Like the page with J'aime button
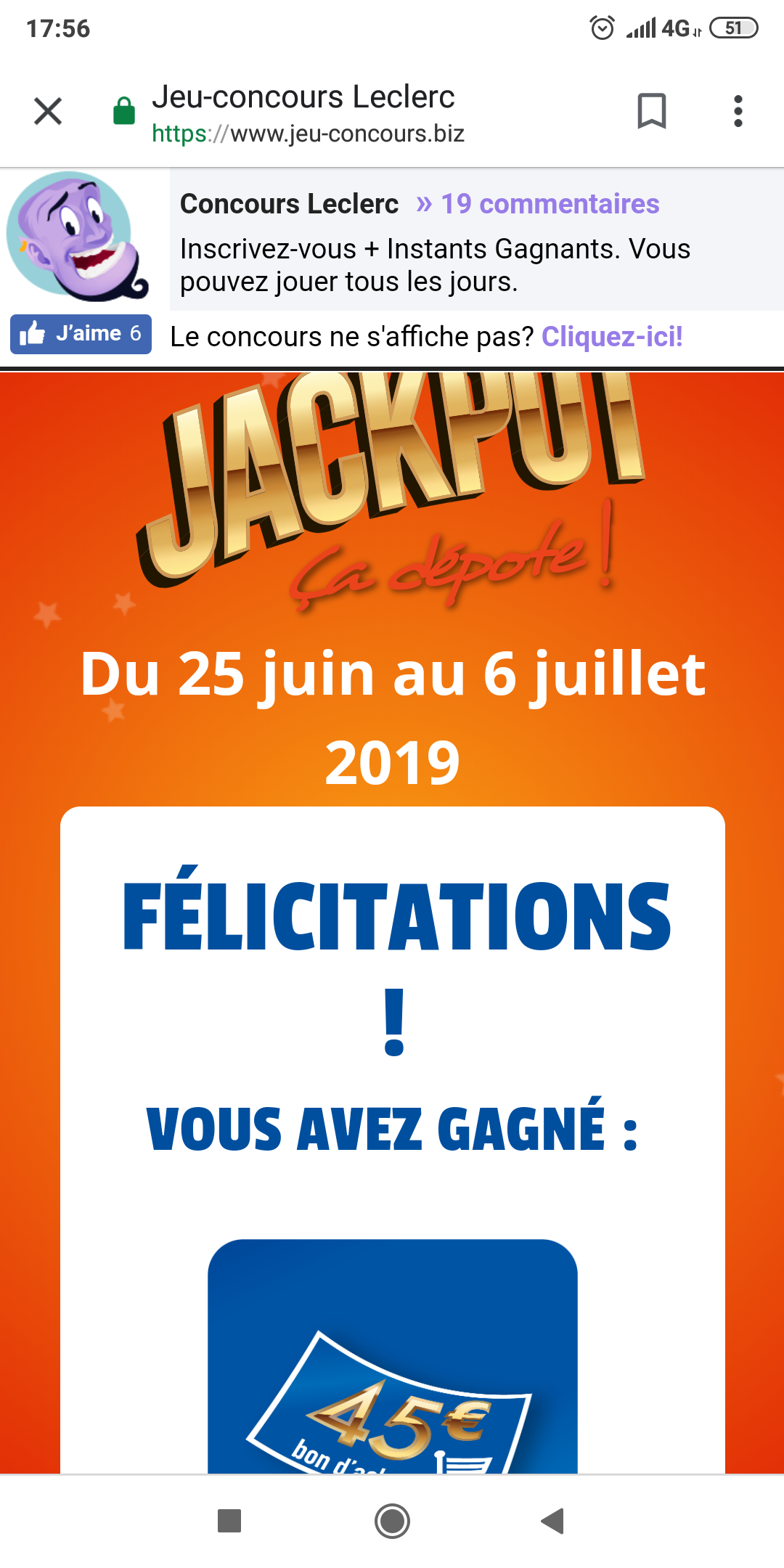Image resolution: width=784 pixels, height=1568 pixels. click(81, 334)
